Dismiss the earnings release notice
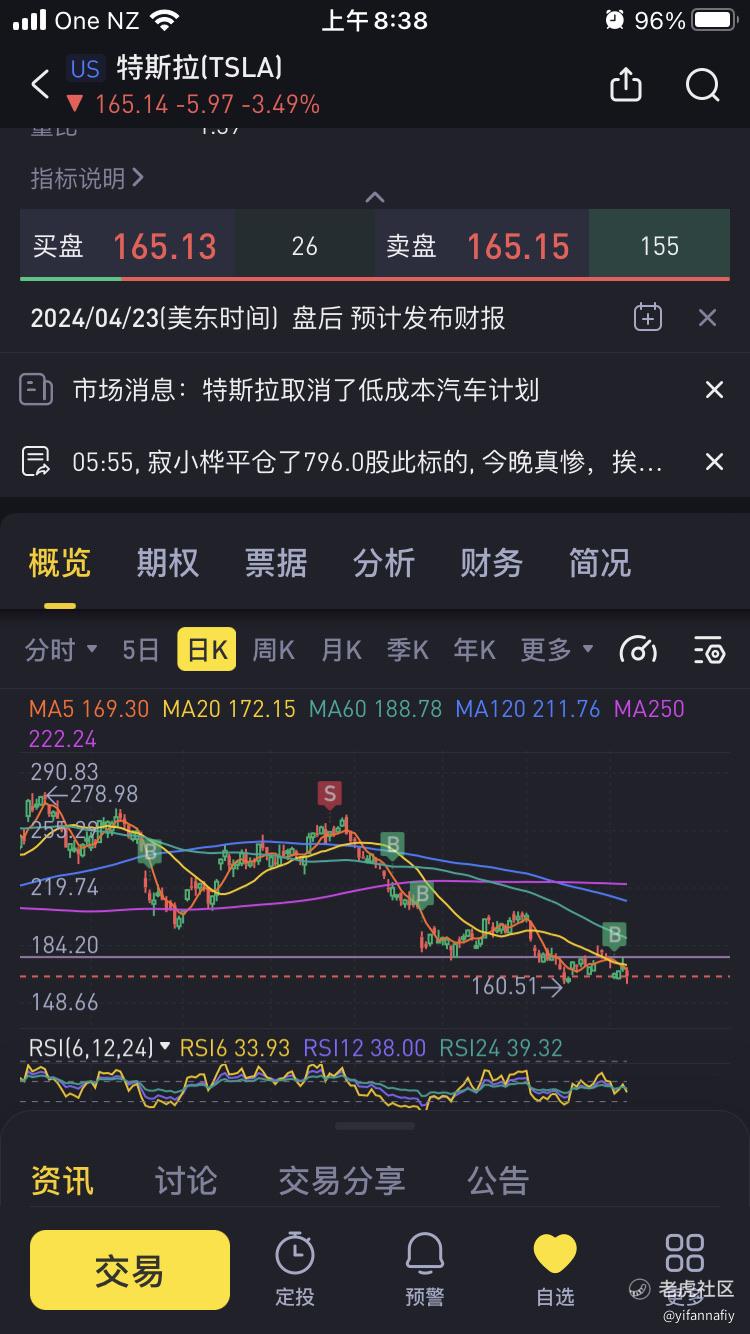Viewport: 750px width, 1334px height. click(707, 318)
